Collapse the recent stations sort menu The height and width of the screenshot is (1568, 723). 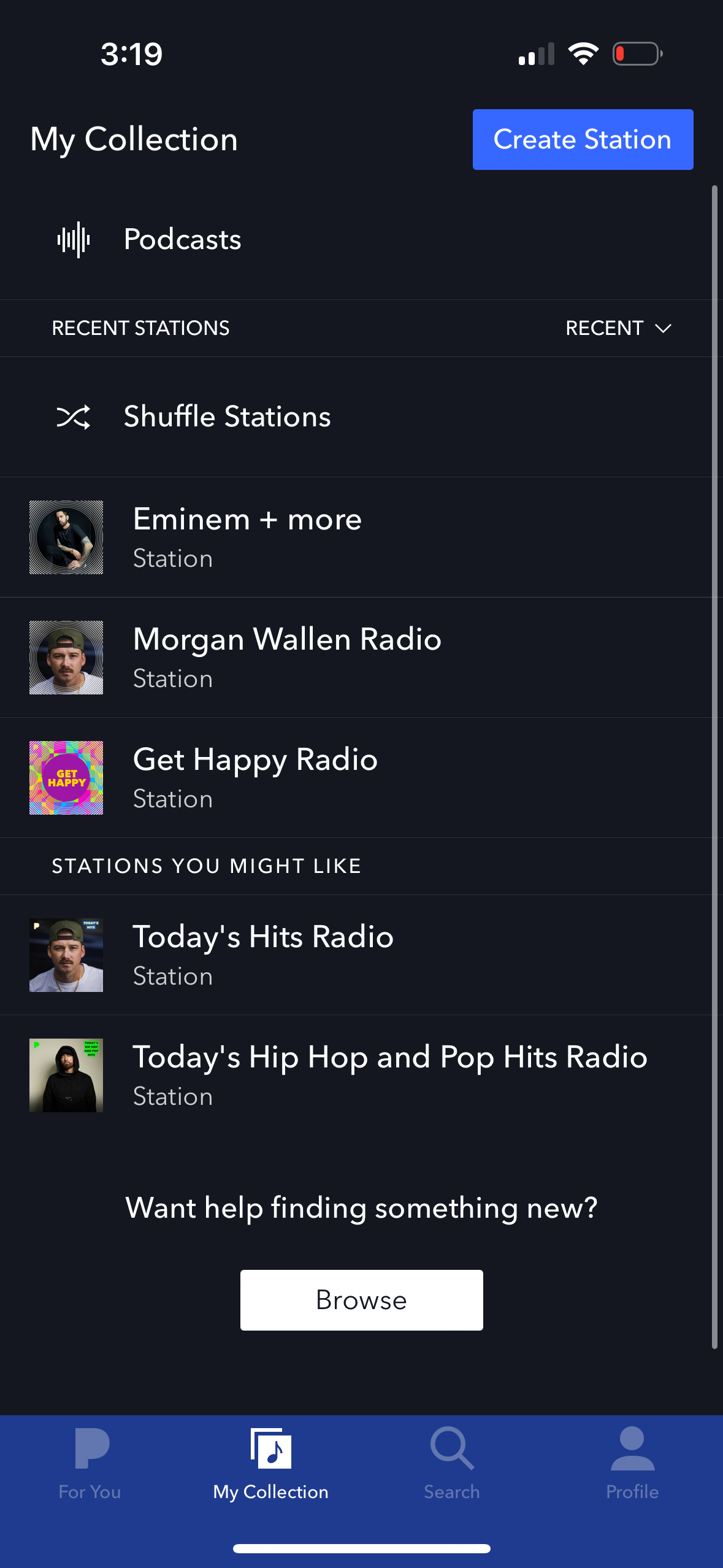618,328
